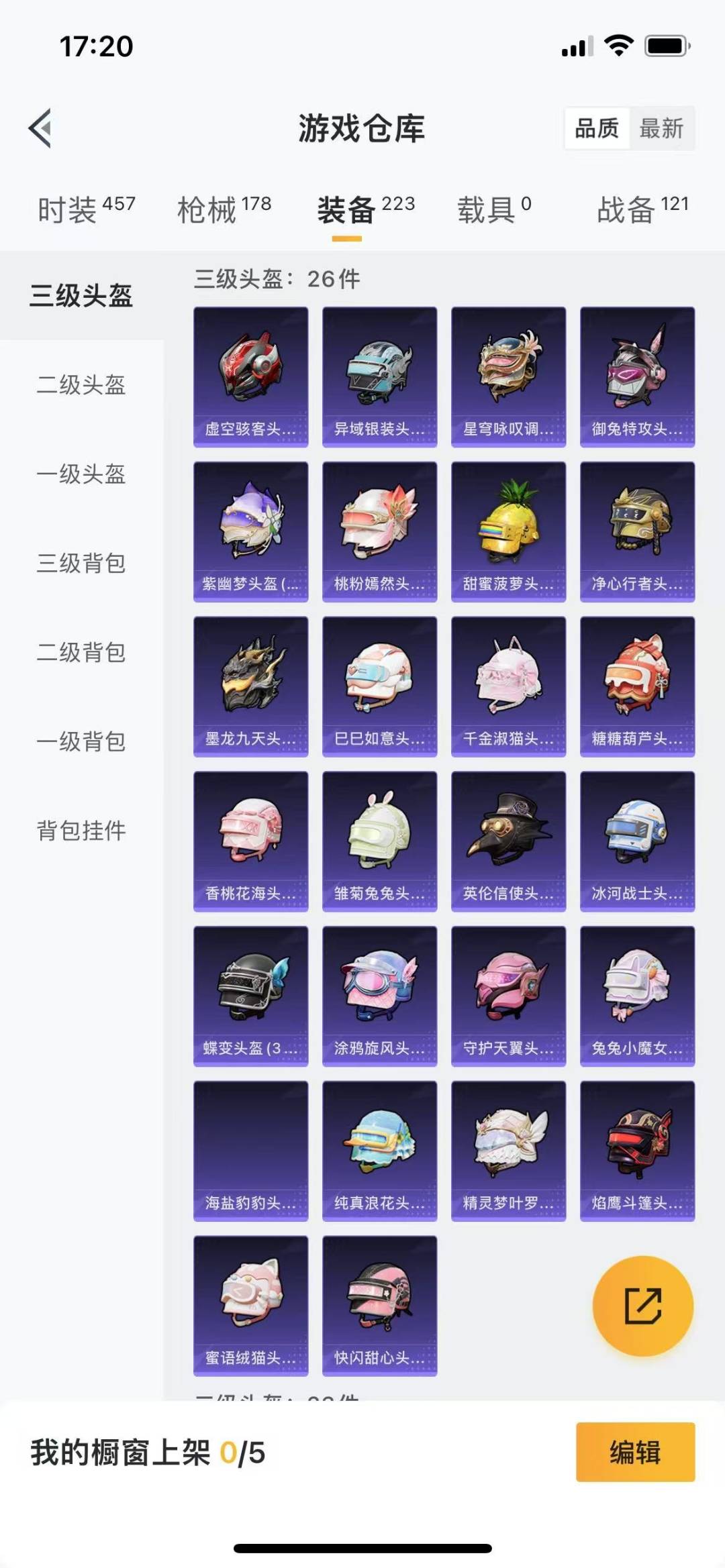
Task: View the 墨龙九天头盔 item
Action: pyautogui.click(x=251, y=687)
